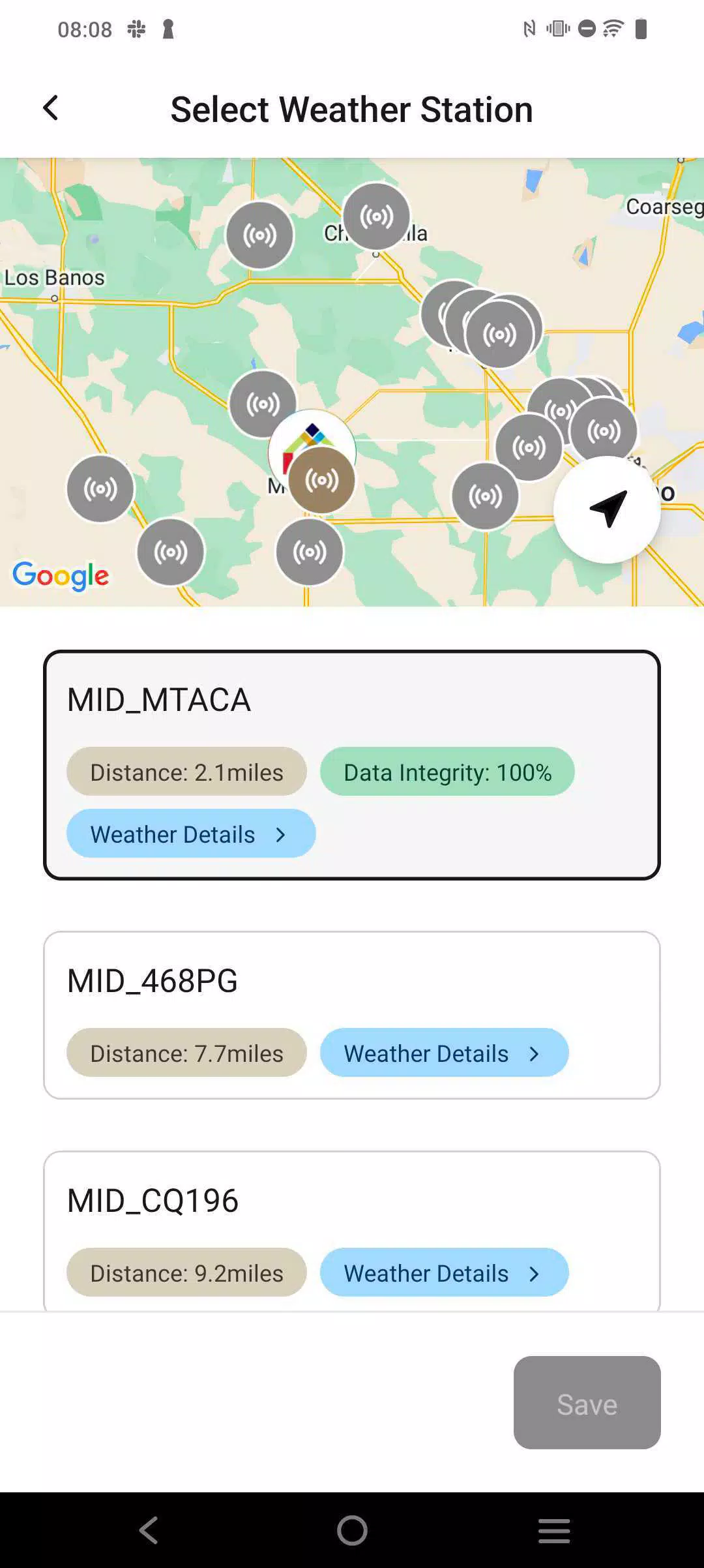Go back from Select Weather Station
The image size is (704, 1568).
coord(51,108)
